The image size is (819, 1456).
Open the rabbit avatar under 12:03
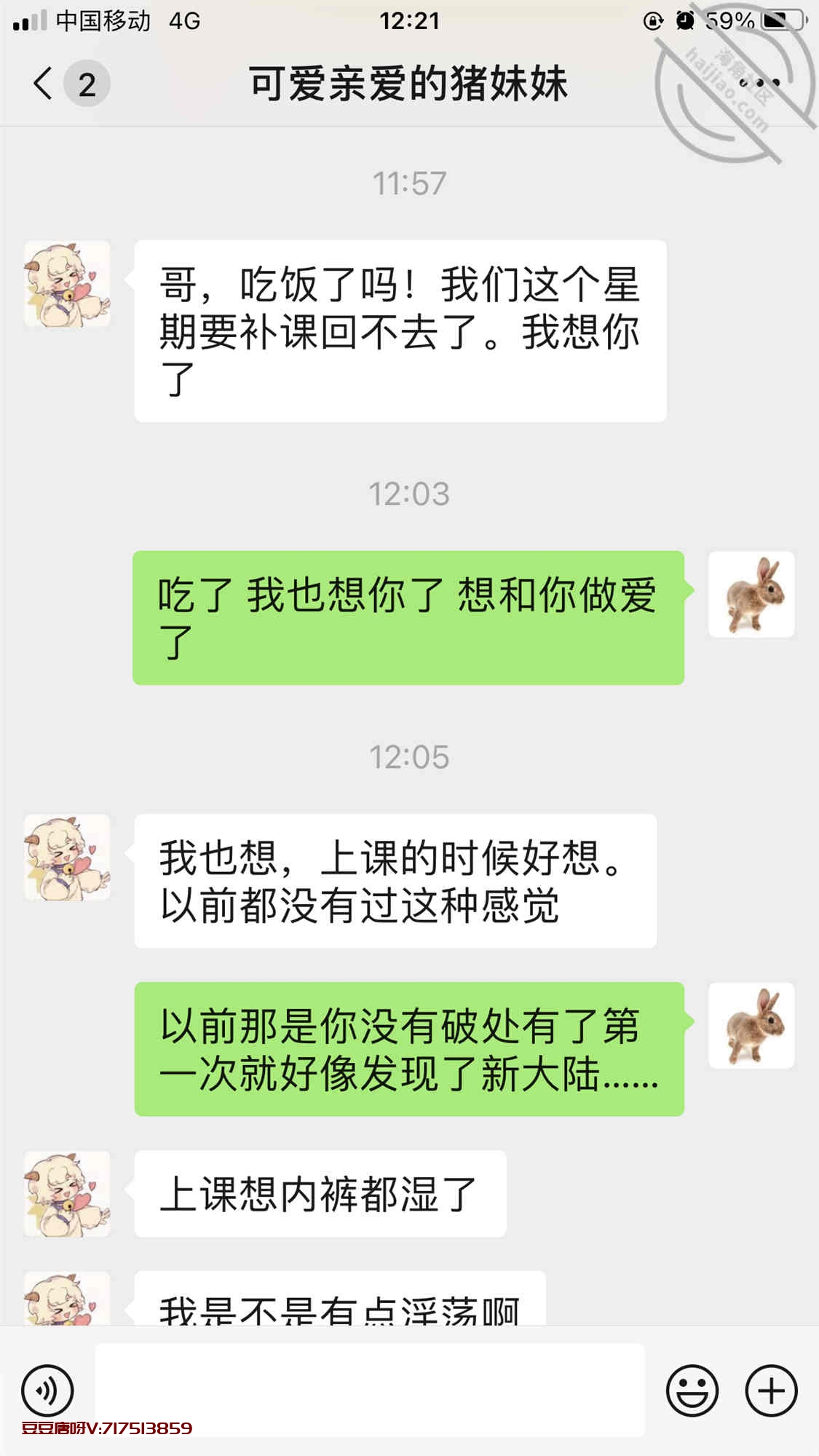(751, 595)
